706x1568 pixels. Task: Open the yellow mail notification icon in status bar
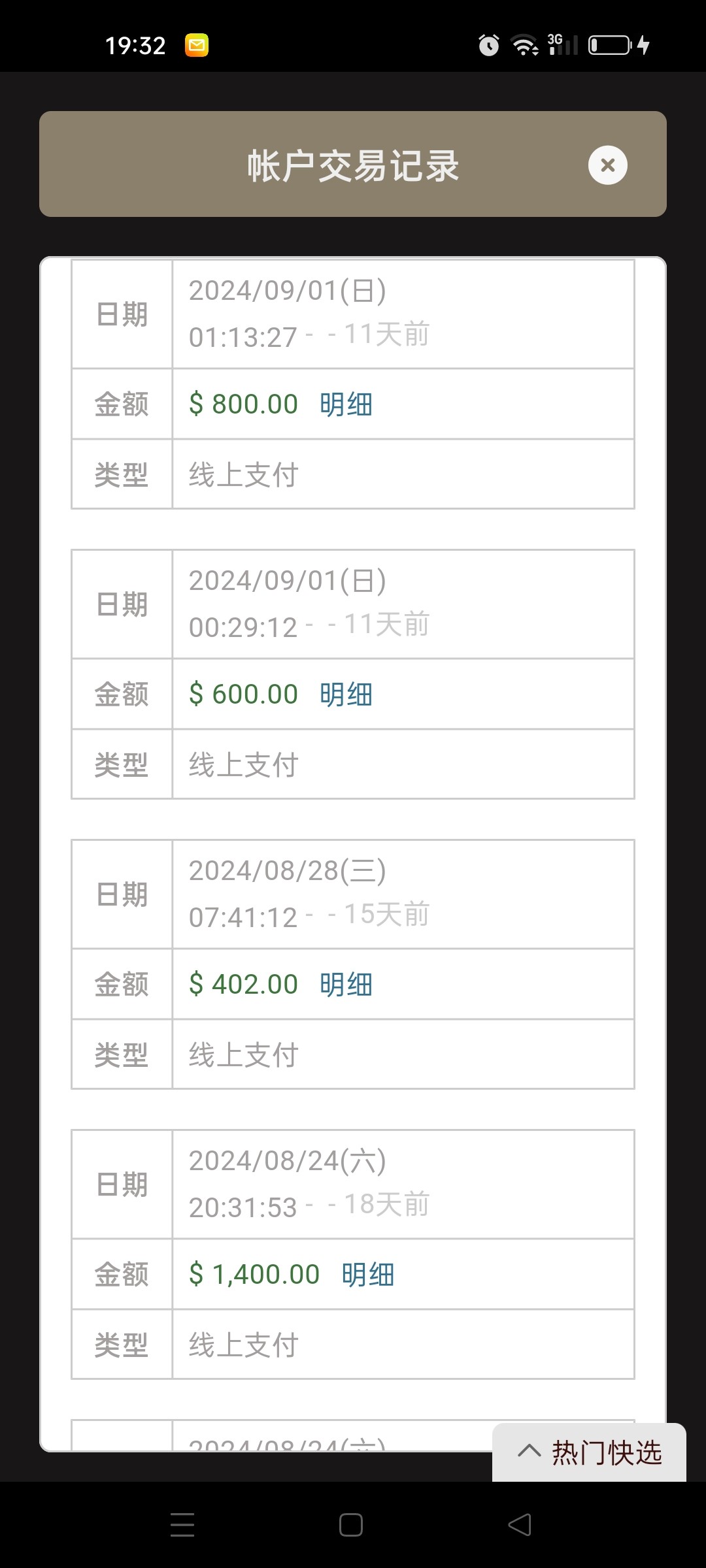(197, 44)
